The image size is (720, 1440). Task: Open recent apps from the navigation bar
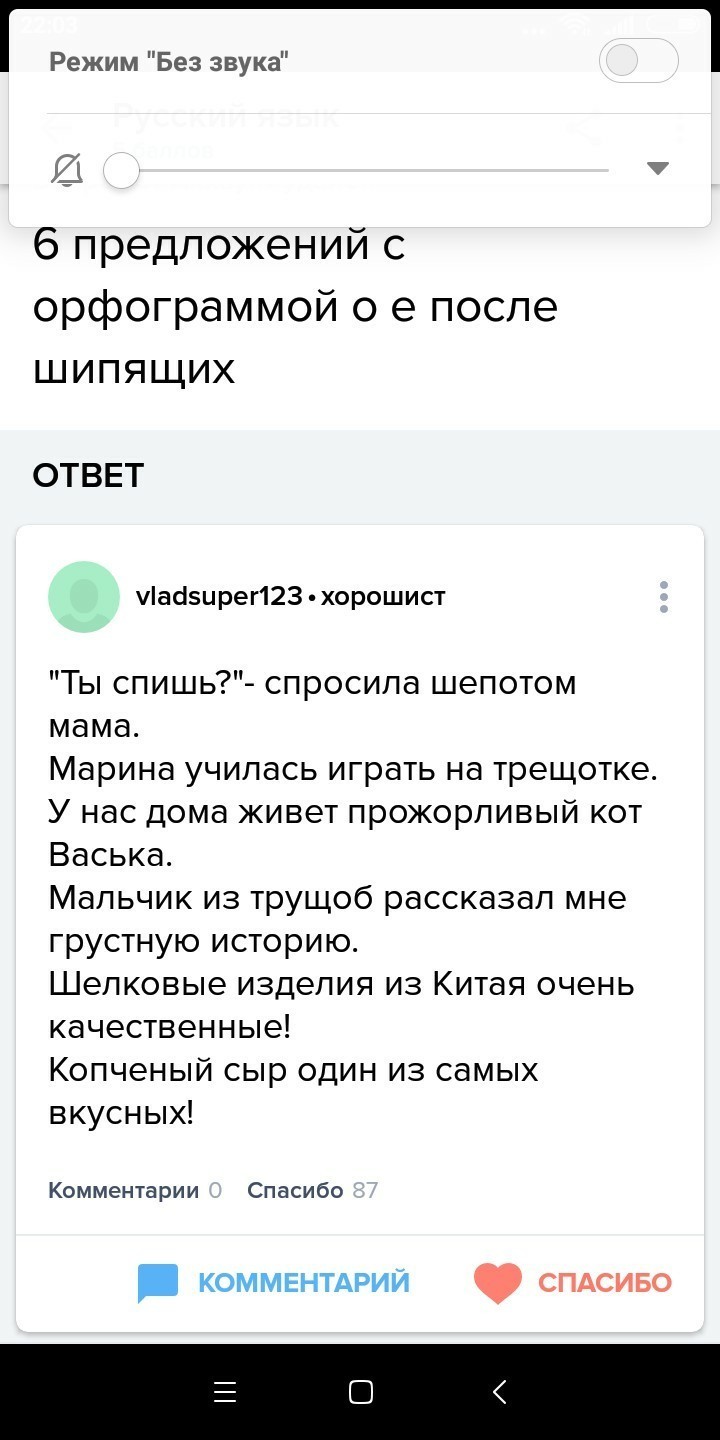coord(225,1391)
